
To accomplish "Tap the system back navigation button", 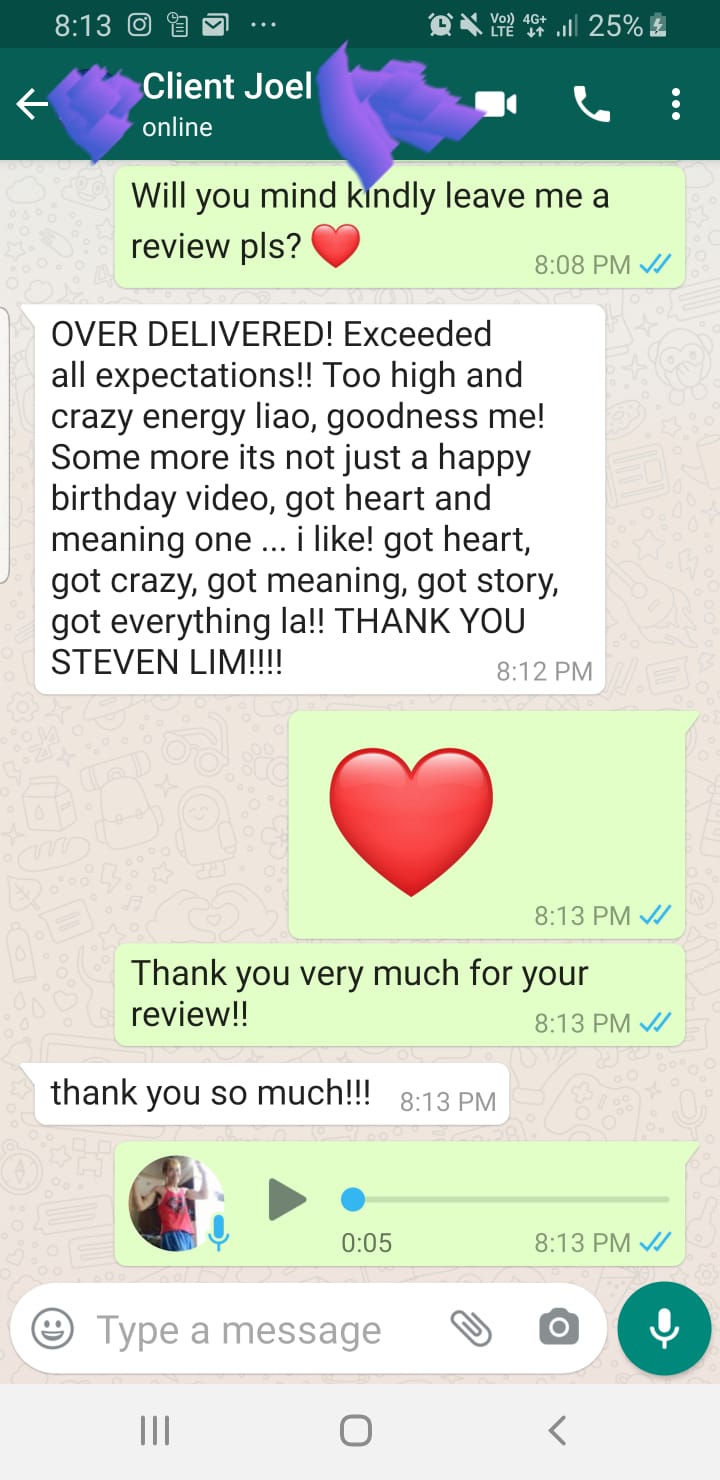I will (557, 1430).
